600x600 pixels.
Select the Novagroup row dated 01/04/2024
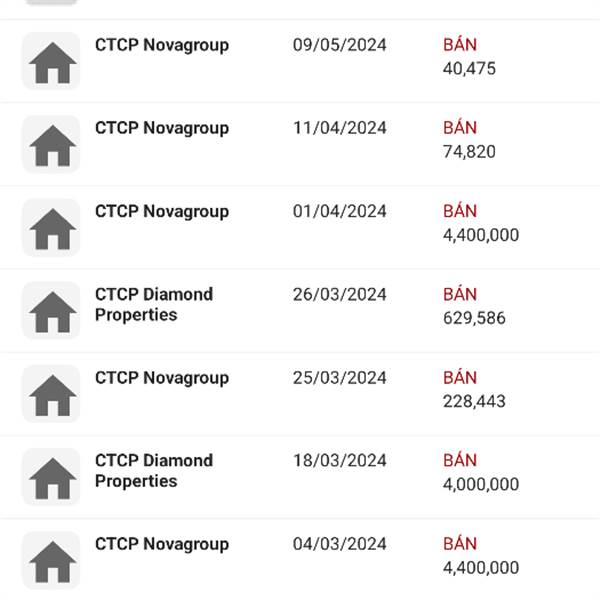point(300,227)
